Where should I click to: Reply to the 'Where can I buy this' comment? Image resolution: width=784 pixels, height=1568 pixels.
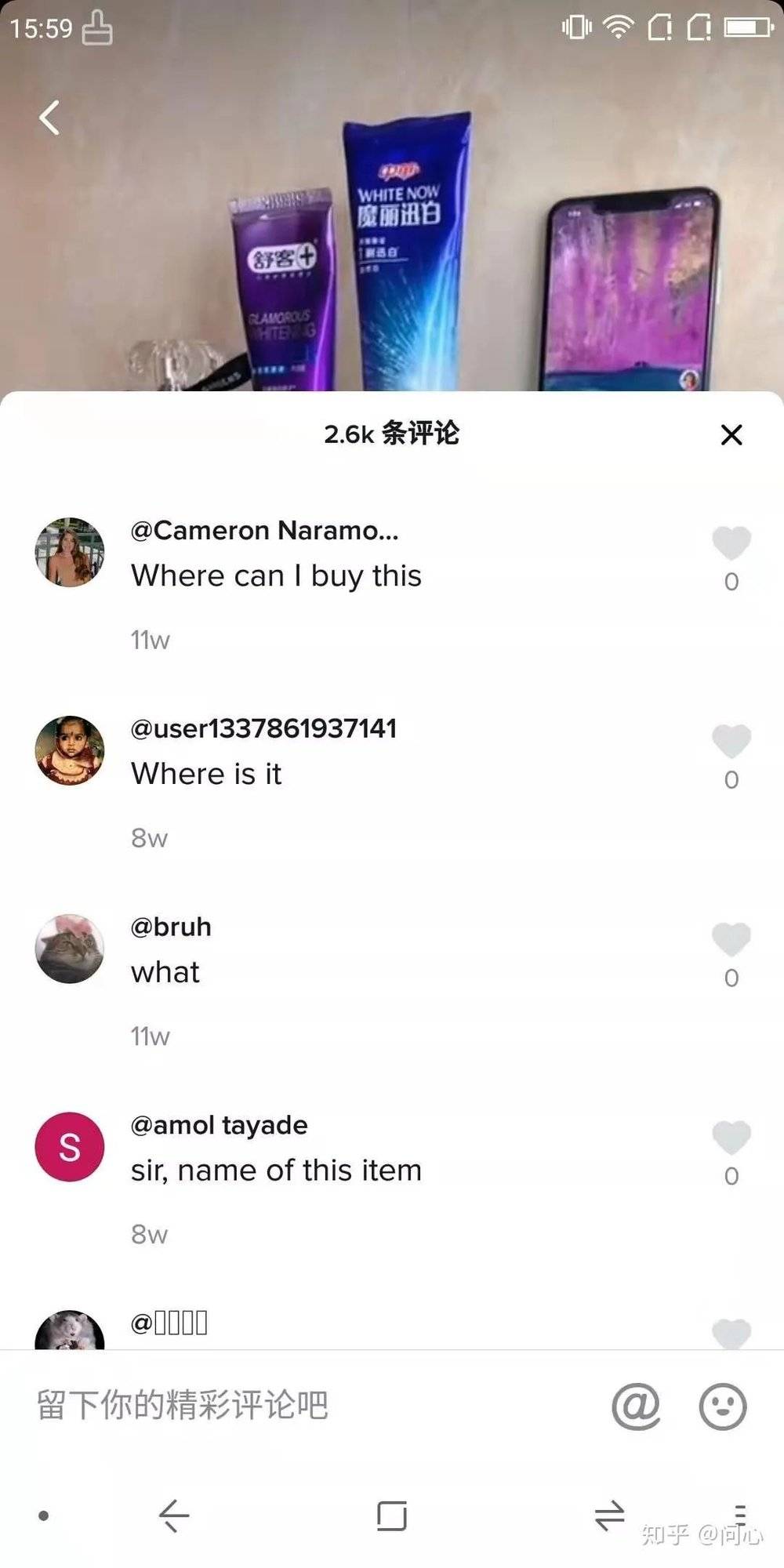(276, 576)
